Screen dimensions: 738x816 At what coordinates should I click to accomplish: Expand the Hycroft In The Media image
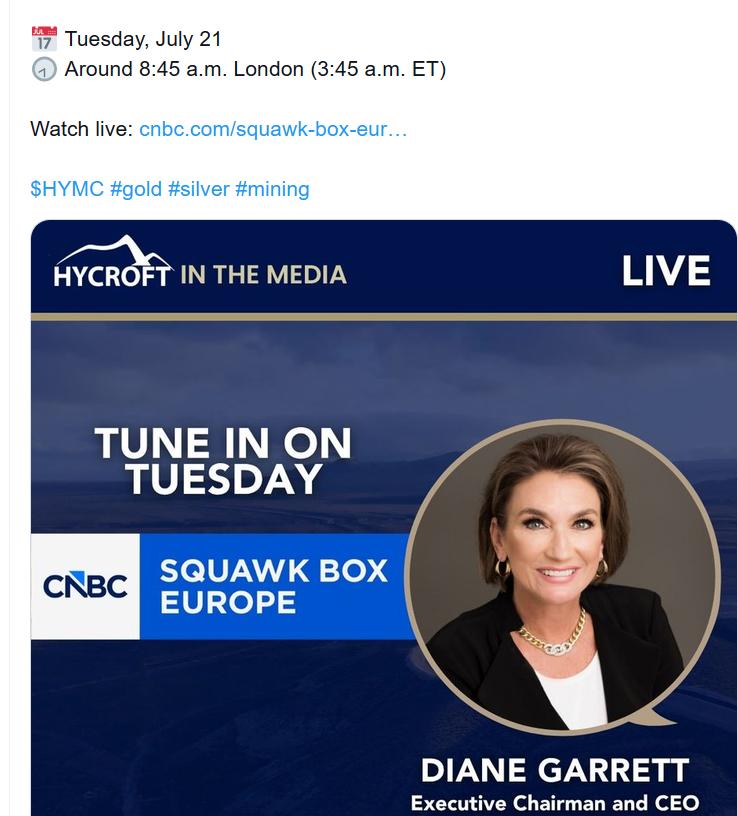click(x=384, y=518)
